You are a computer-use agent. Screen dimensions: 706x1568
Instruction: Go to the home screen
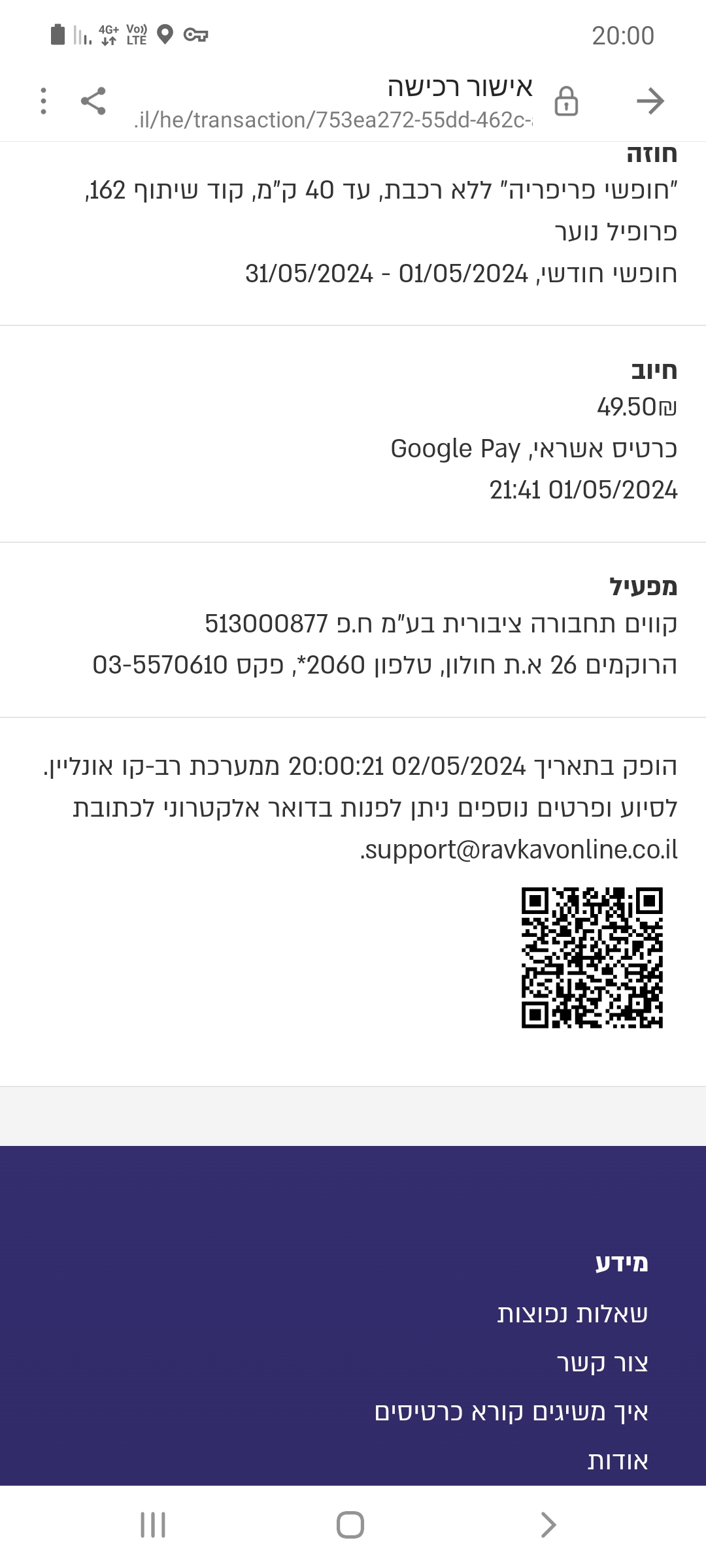tap(350, 1525)
